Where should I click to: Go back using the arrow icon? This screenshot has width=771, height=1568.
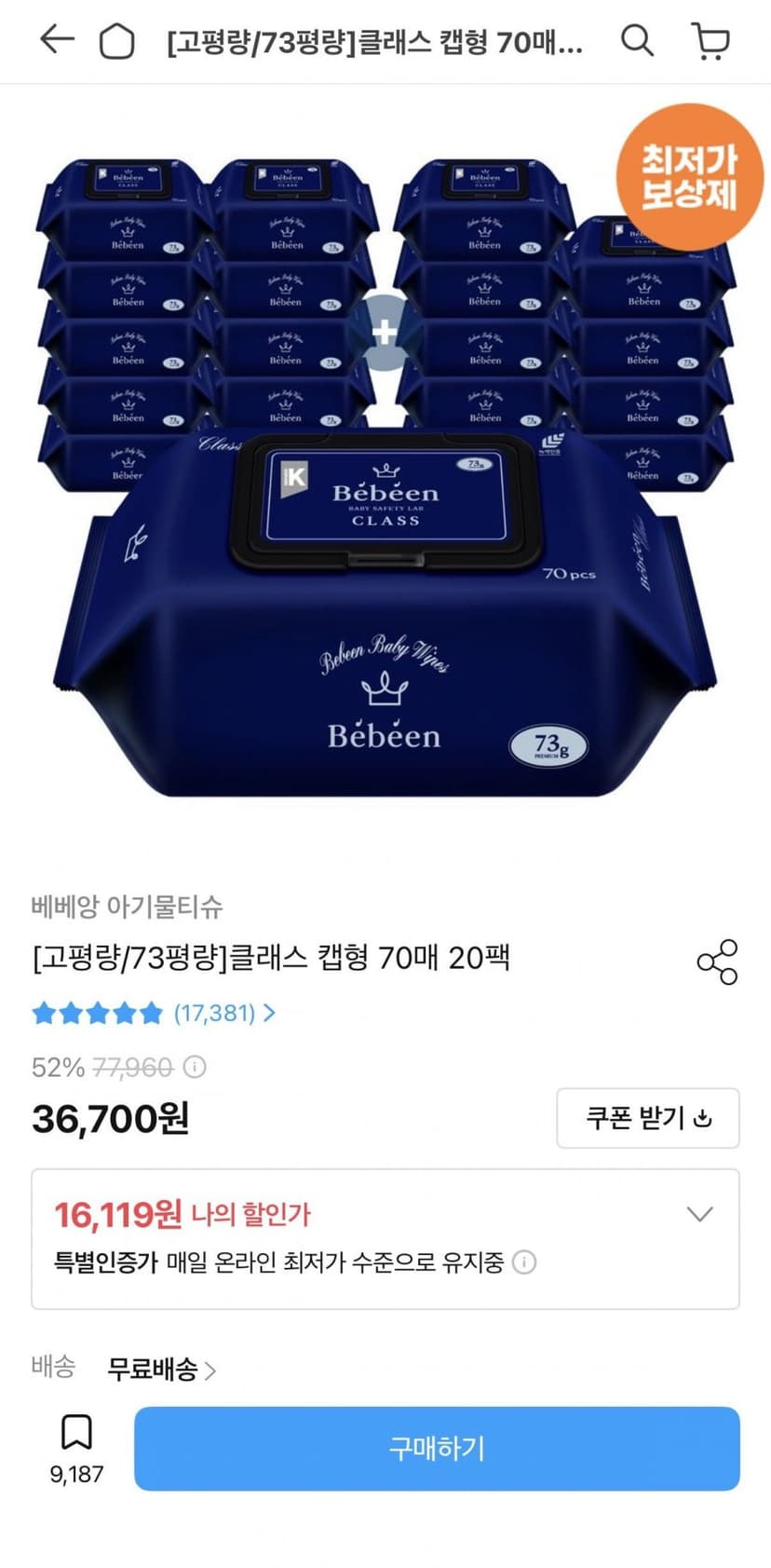(x=57, y=40)
